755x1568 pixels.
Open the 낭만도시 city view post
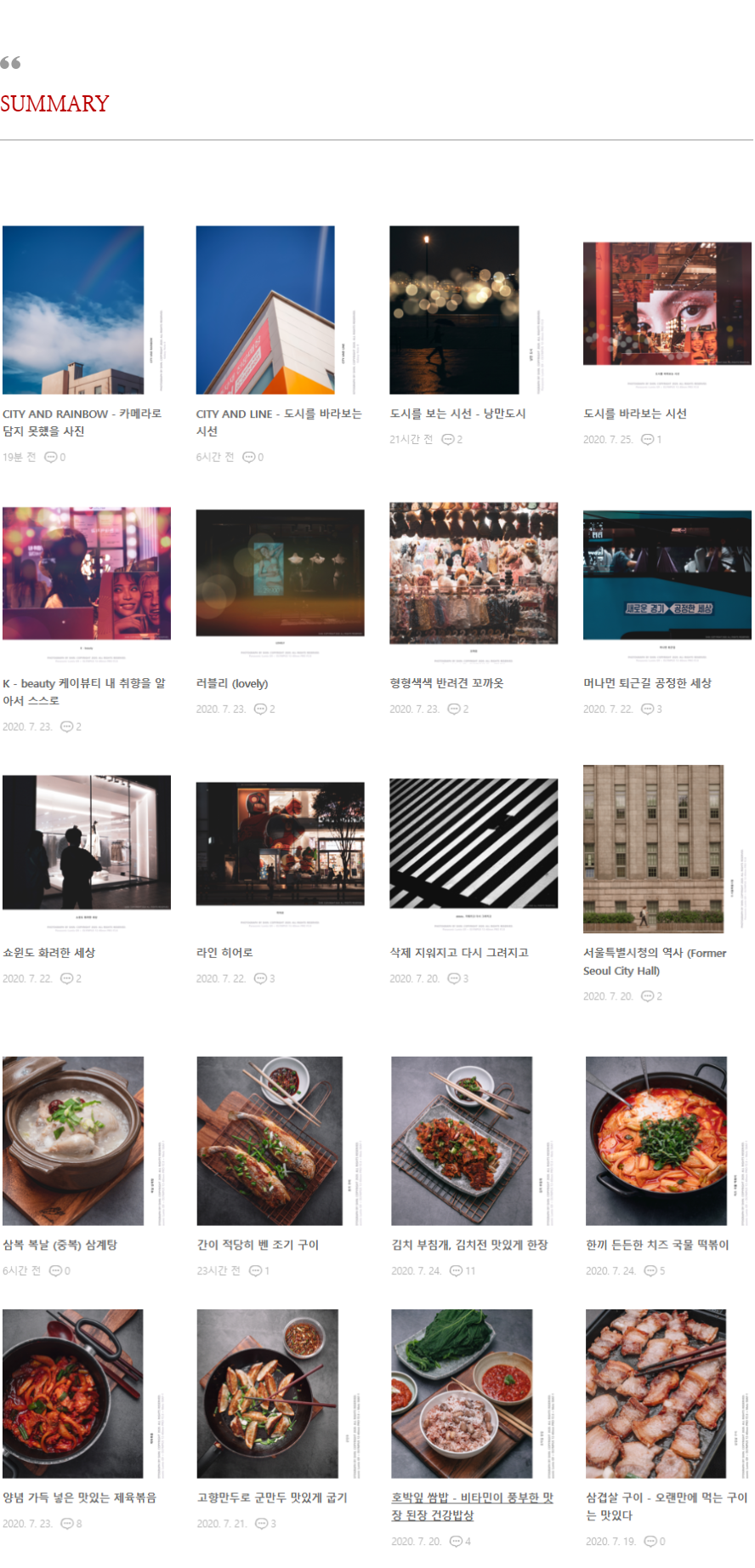tap(457, 413)
